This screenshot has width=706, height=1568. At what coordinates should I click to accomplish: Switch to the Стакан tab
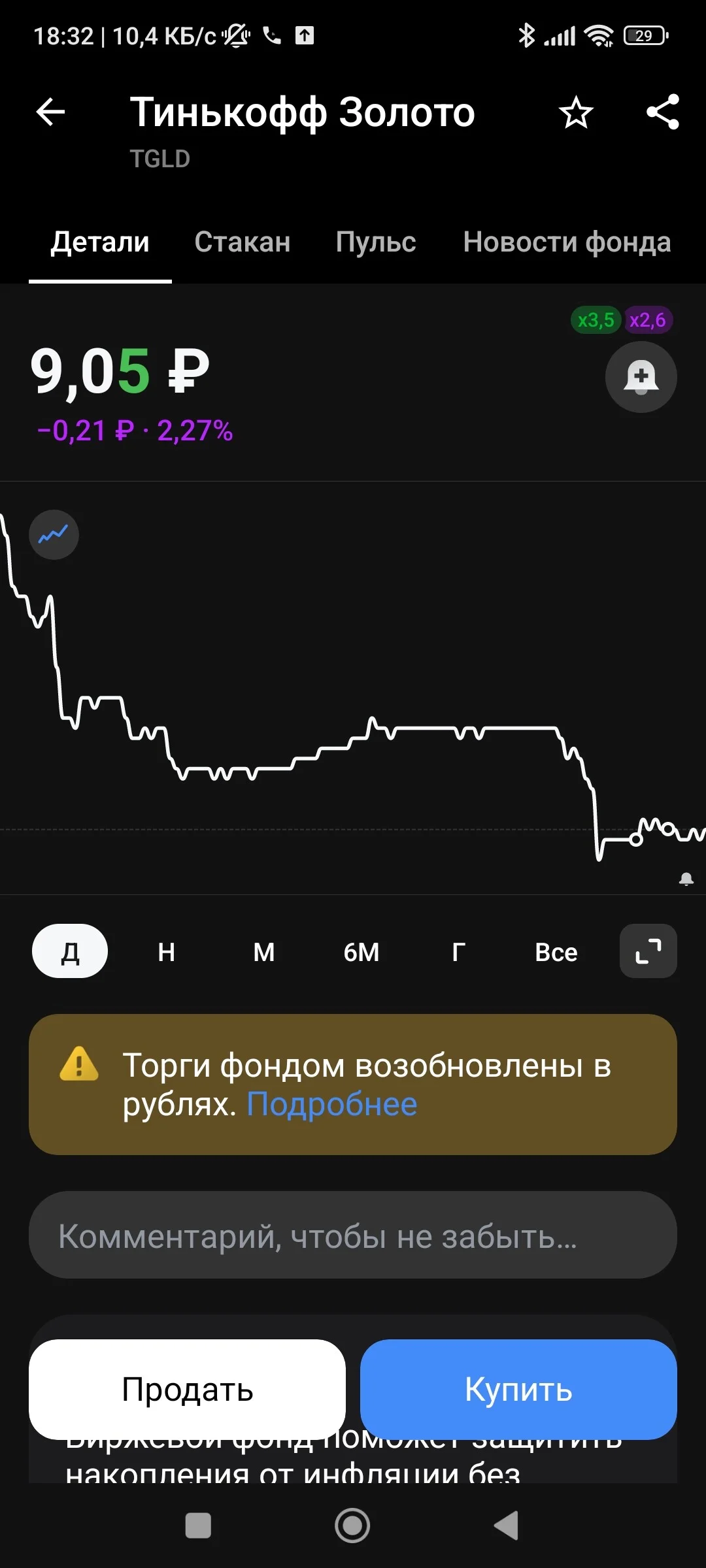(243, 242)
